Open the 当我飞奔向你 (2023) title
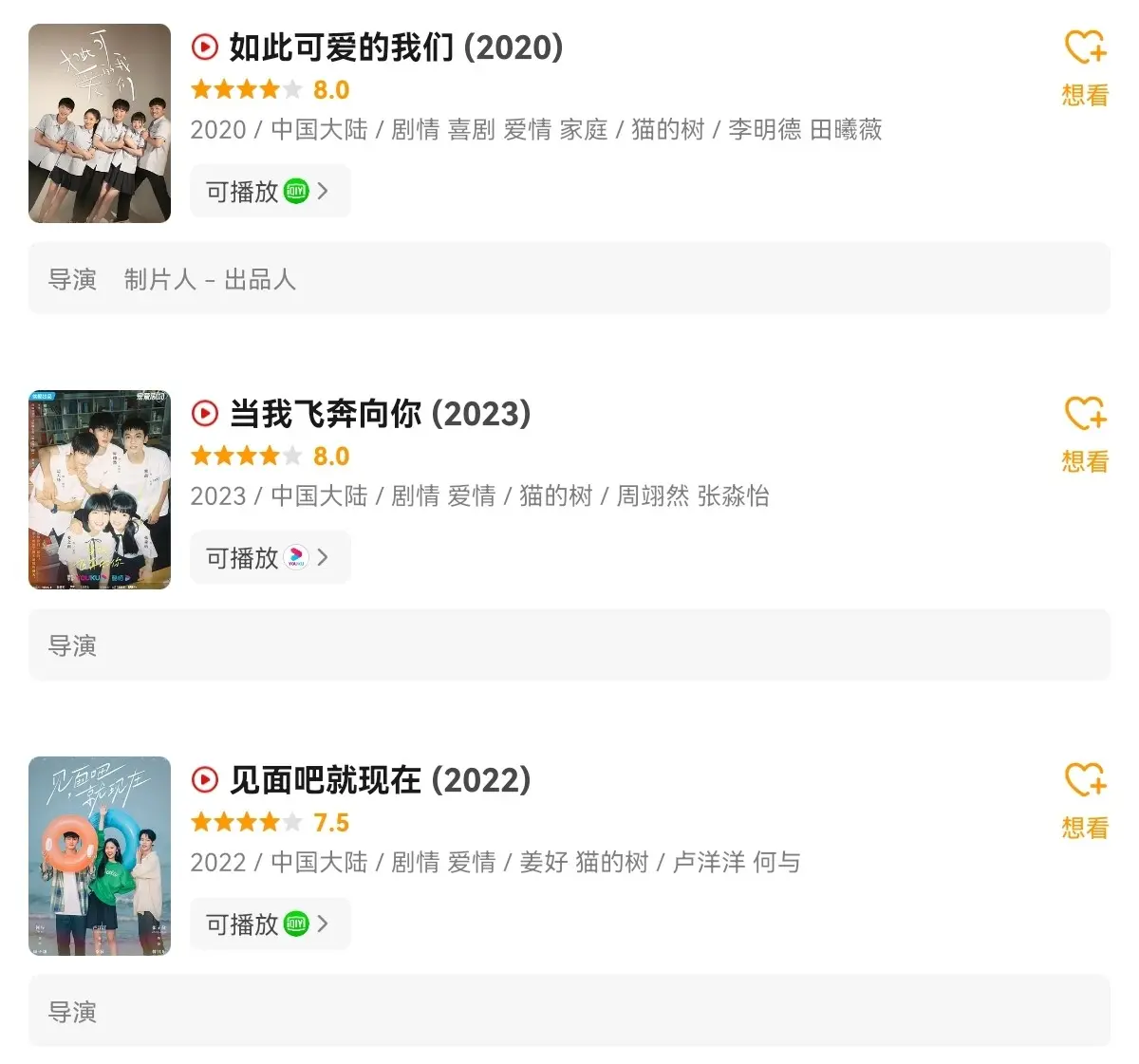The image size is (1139, 1064). click(x=379, y=413)
